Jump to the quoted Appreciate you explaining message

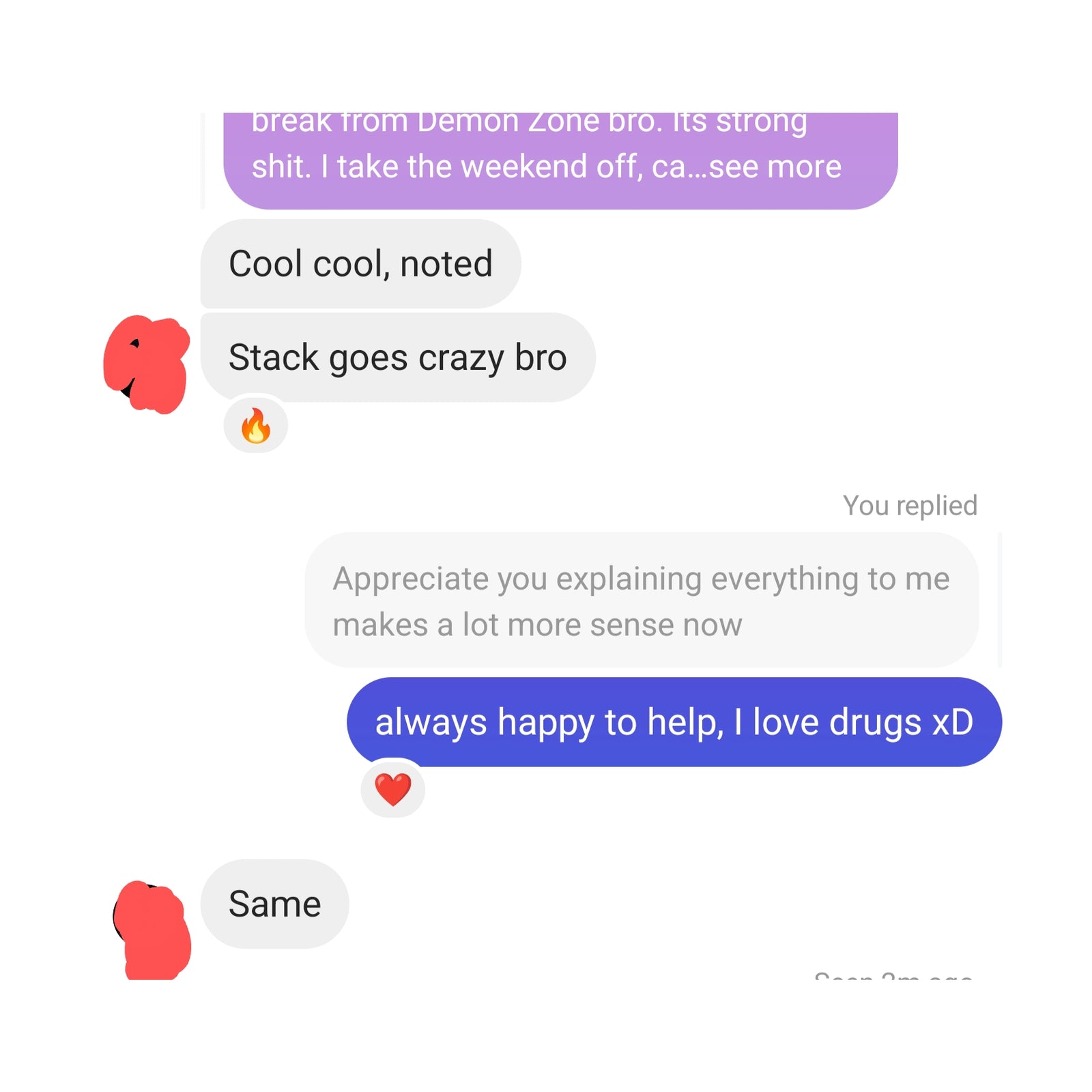point(641,601)
